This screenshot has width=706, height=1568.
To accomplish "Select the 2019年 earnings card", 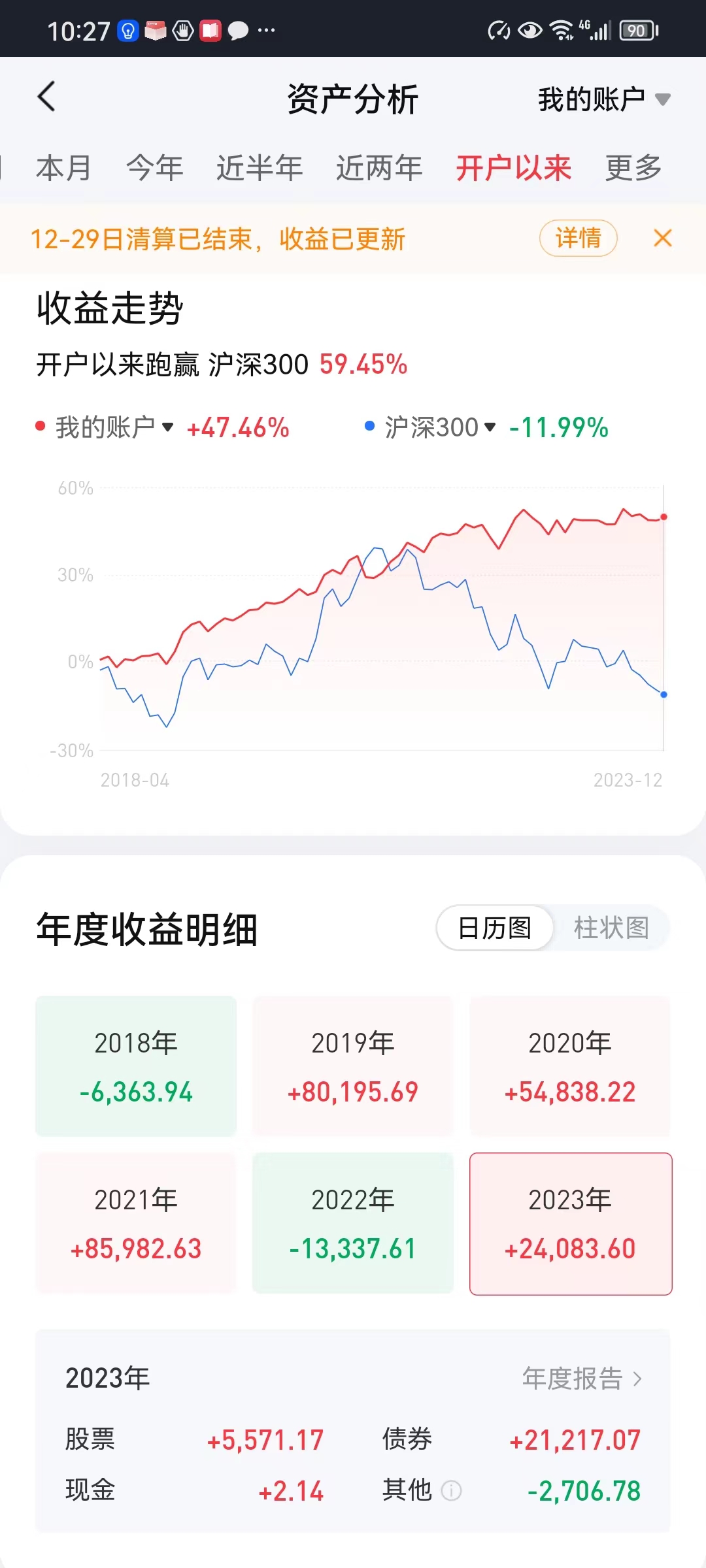I will (x=353, y=1066).
